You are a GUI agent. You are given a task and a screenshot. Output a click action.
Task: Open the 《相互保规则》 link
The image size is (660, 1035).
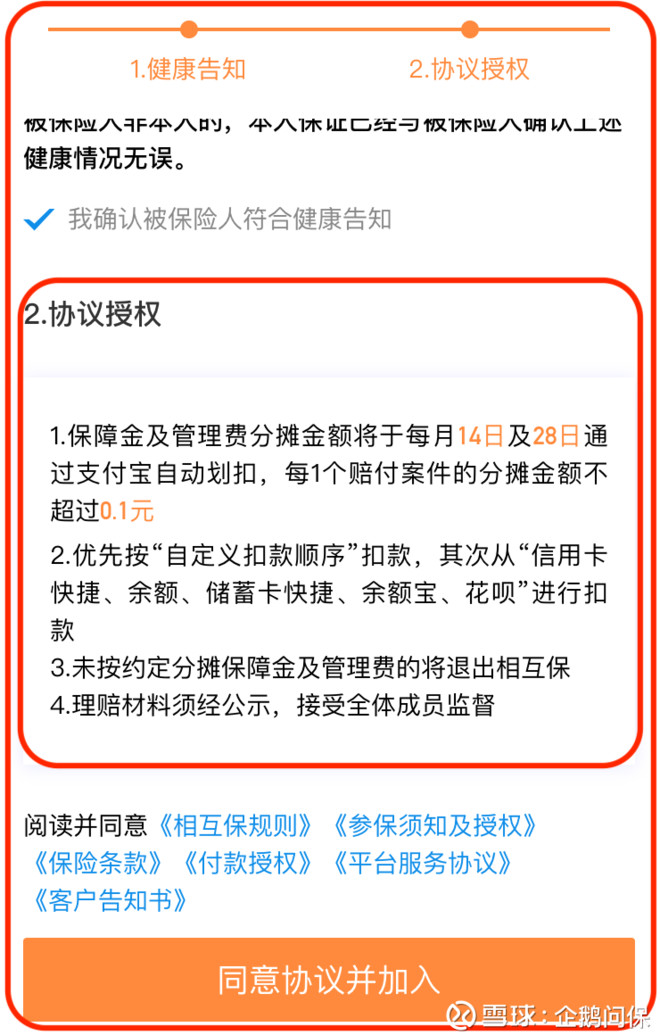click(x=234, y=826)
